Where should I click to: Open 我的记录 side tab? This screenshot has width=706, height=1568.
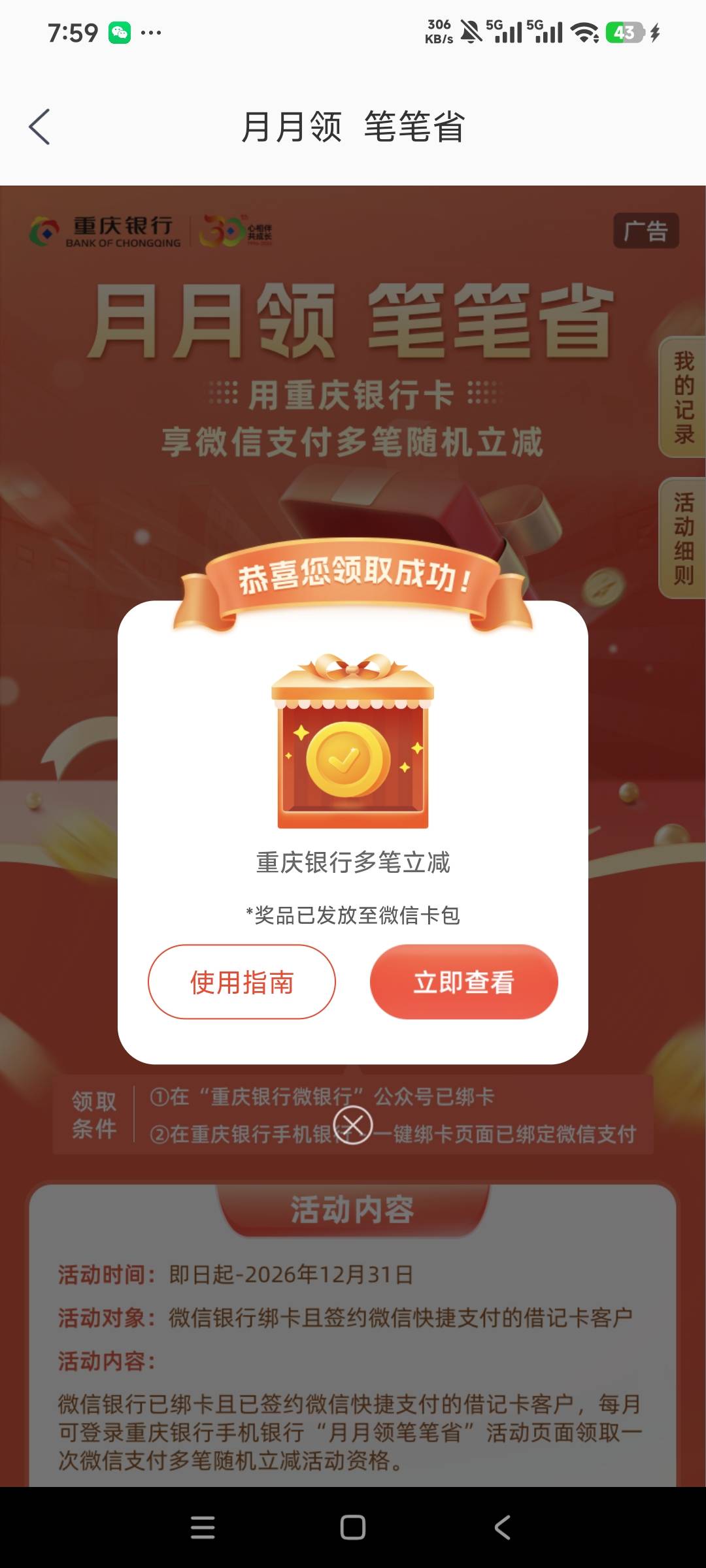[x=683, y=397]
